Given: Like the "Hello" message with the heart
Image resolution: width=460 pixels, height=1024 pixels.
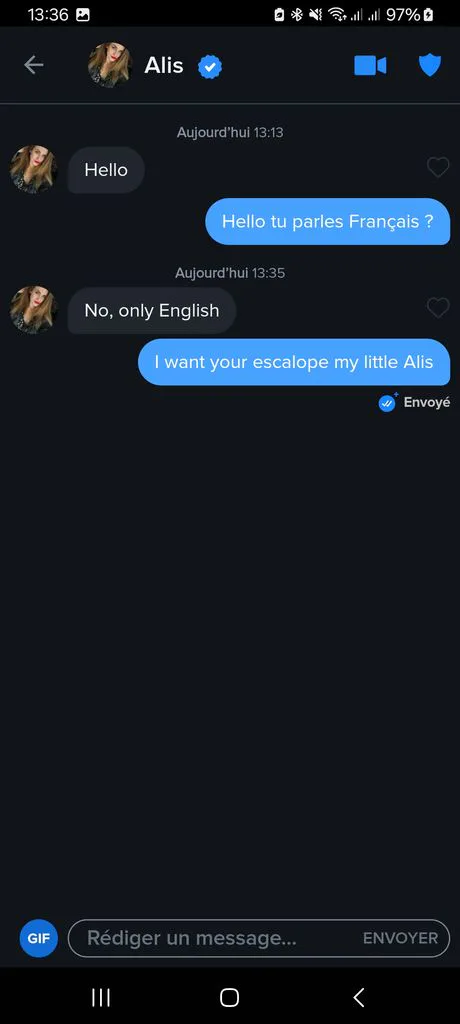Looking at the screenshot, I should 438,168.
